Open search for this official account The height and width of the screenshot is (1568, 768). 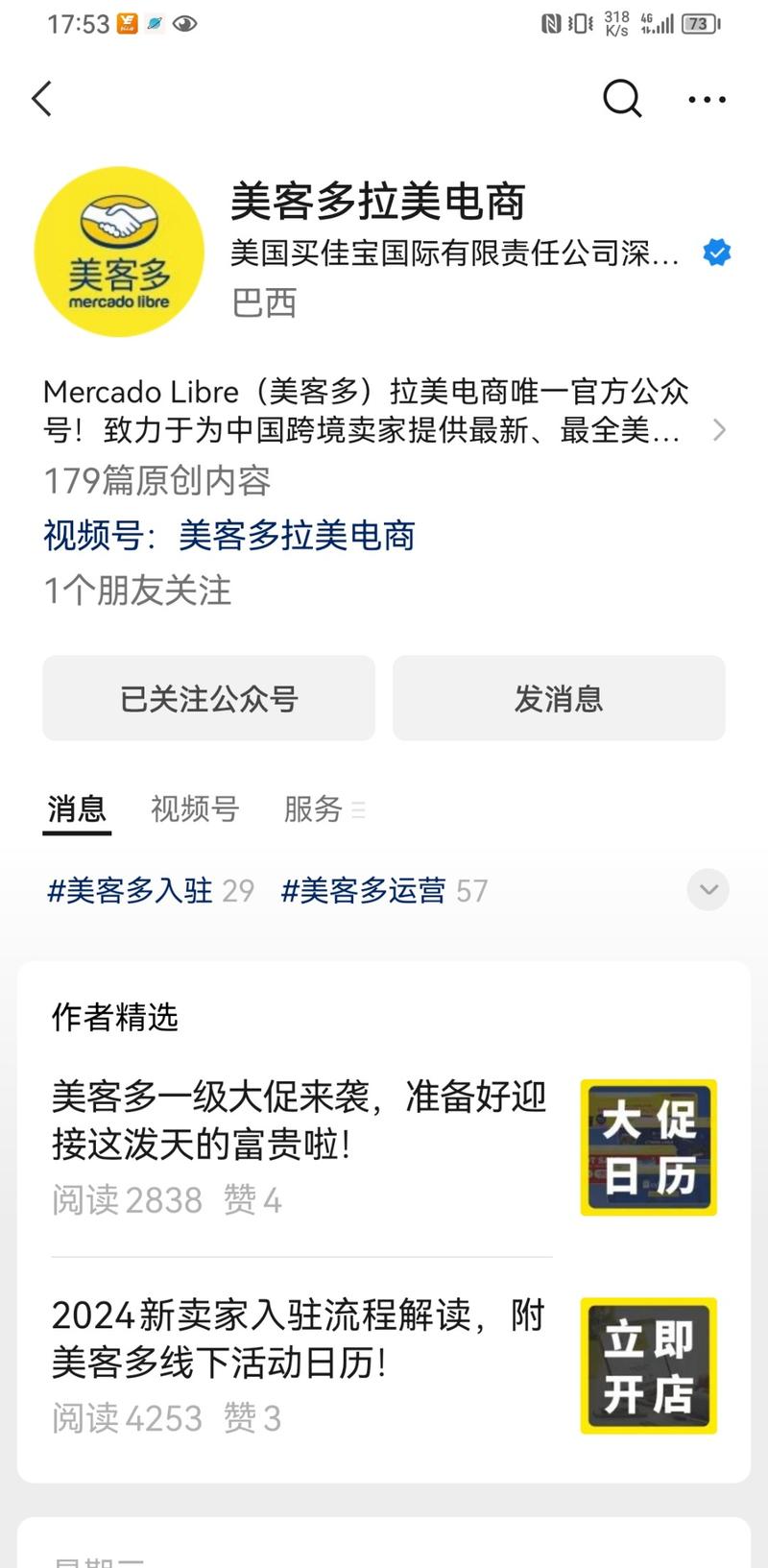pyautogui.click(x=622, y=99)
